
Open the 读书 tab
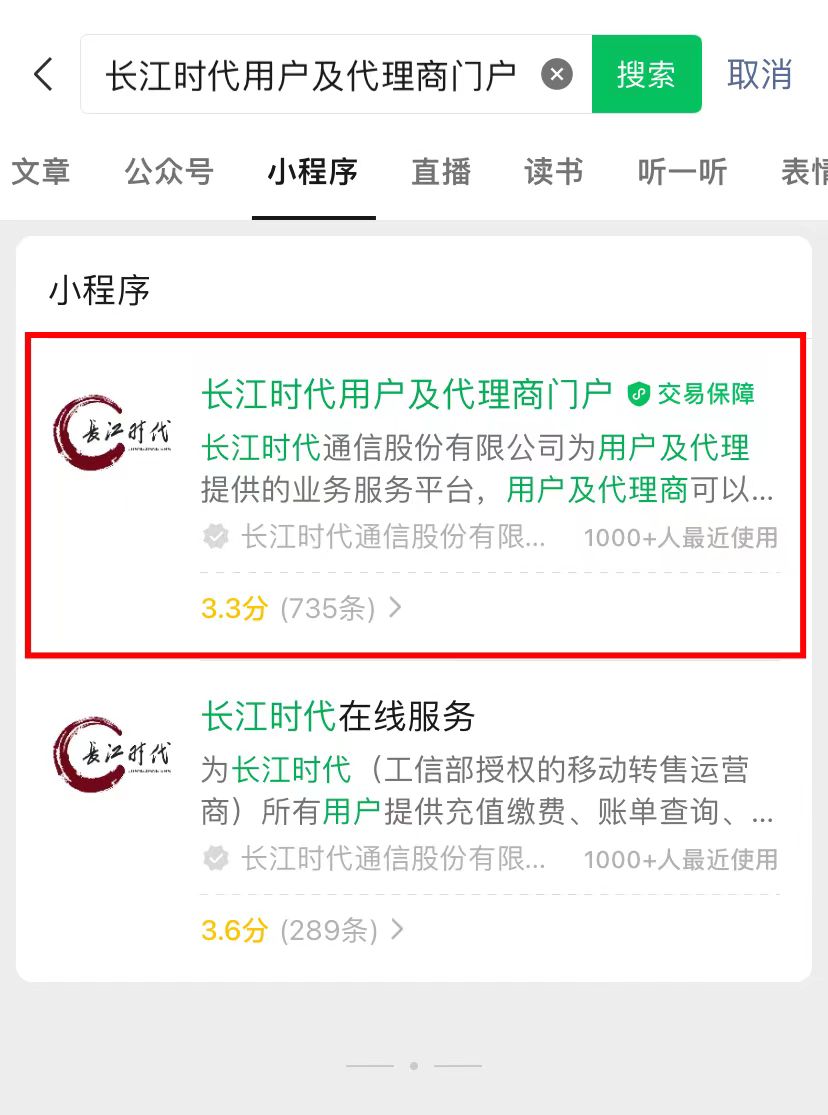tap(553, 171)
